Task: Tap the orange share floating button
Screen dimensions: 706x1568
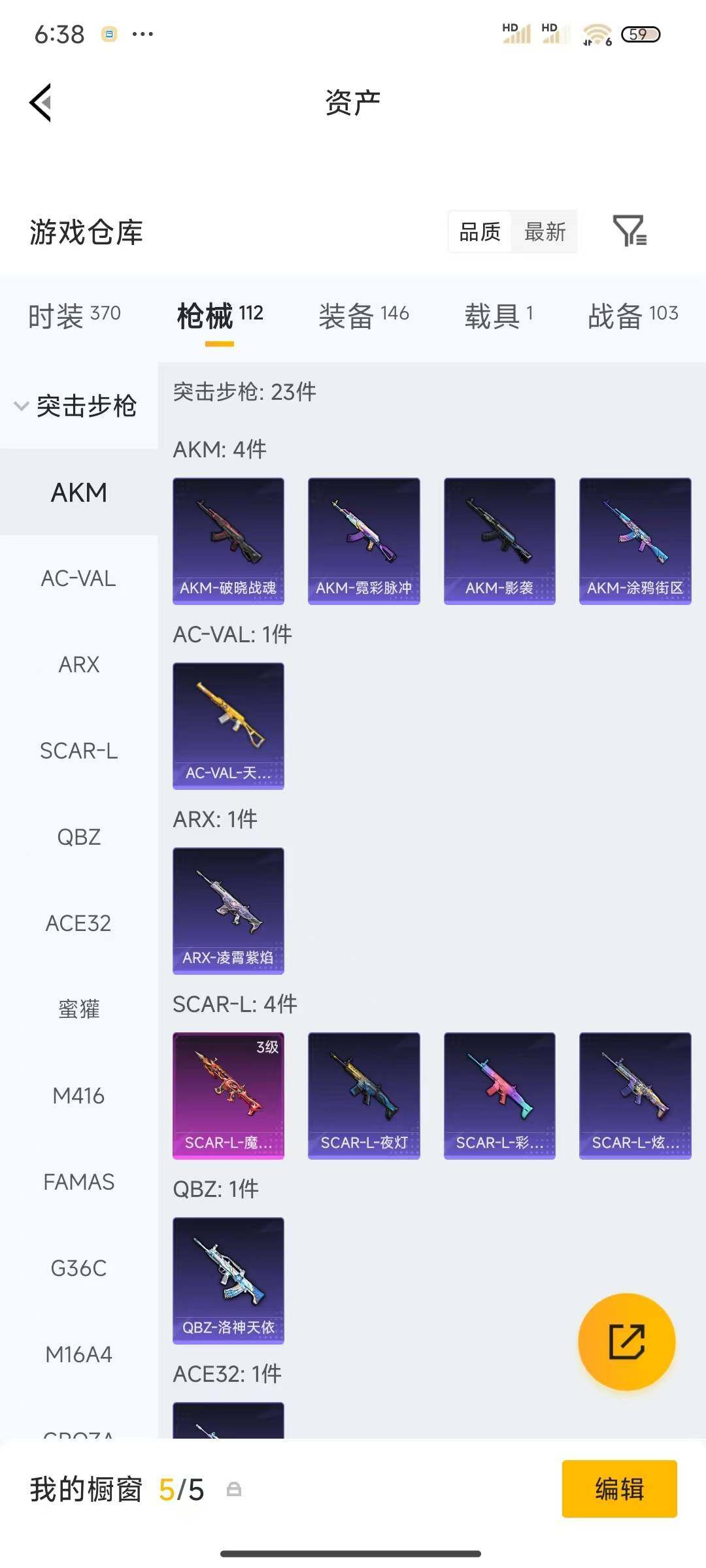Action: pyautogui.click(x=626, y=1341)
